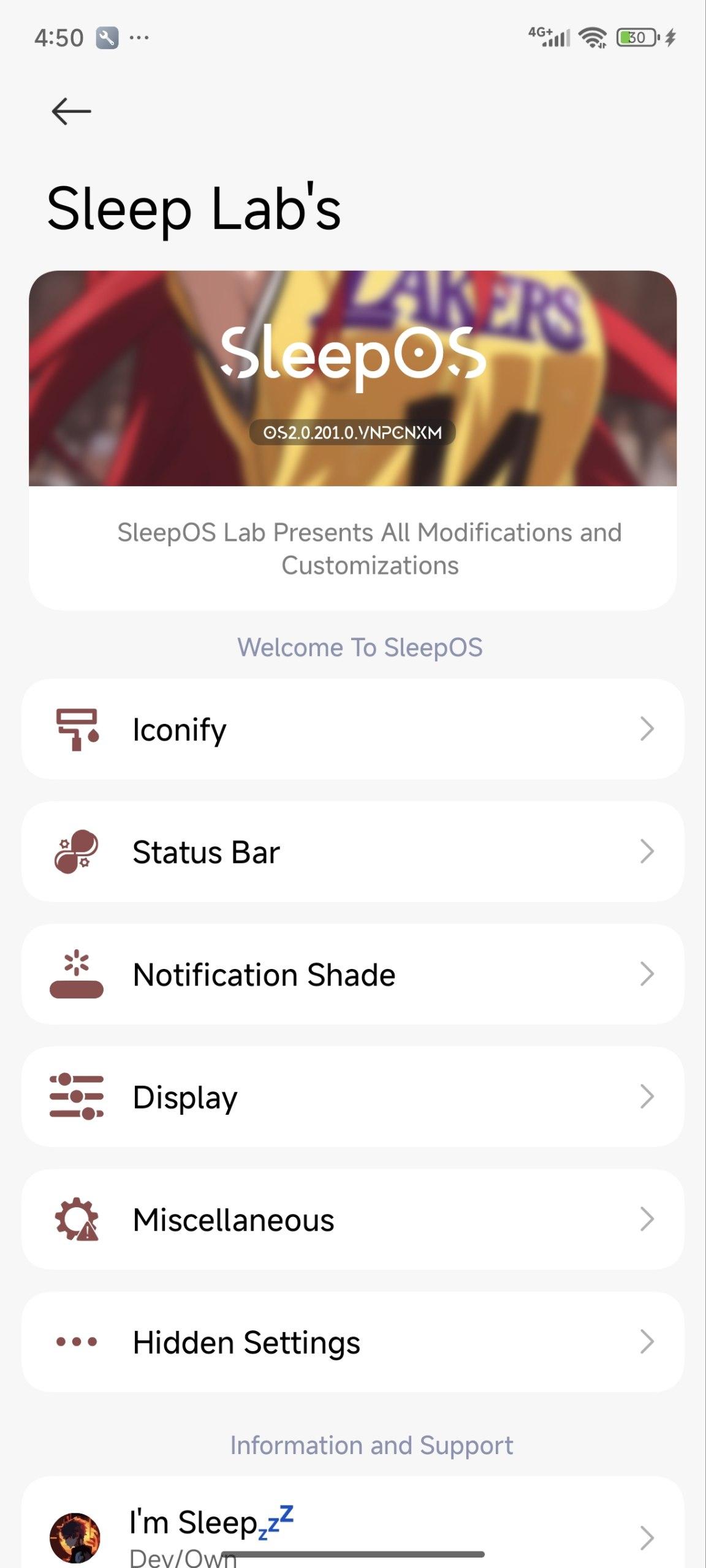Open the Display settings row
Viewport: 706px width, 1568px height.
pyautogui.click(x=353, y=1096)
